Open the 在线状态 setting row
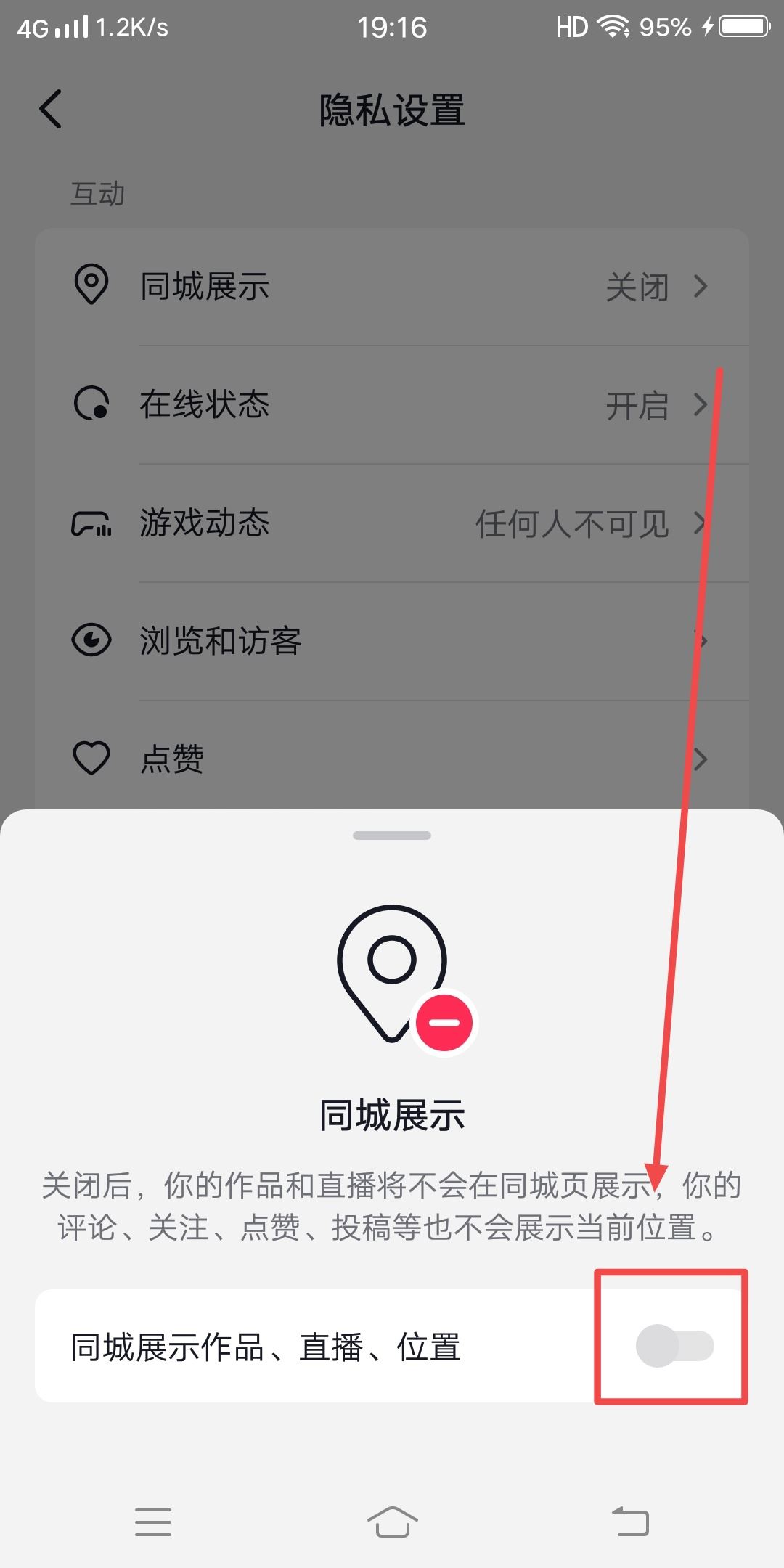 (x=392, y=405)
